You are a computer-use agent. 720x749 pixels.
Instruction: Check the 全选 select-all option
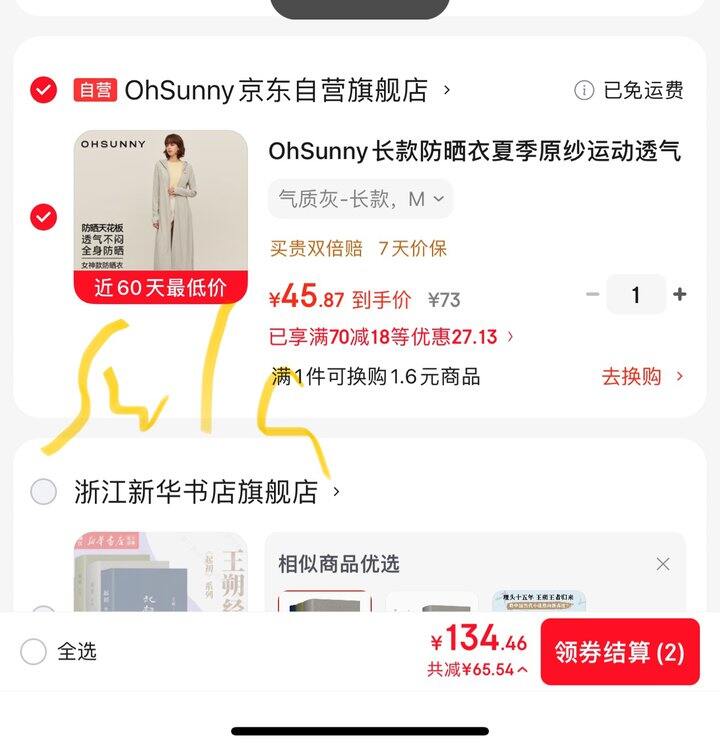pyautogui.click(x=34, y=652)
